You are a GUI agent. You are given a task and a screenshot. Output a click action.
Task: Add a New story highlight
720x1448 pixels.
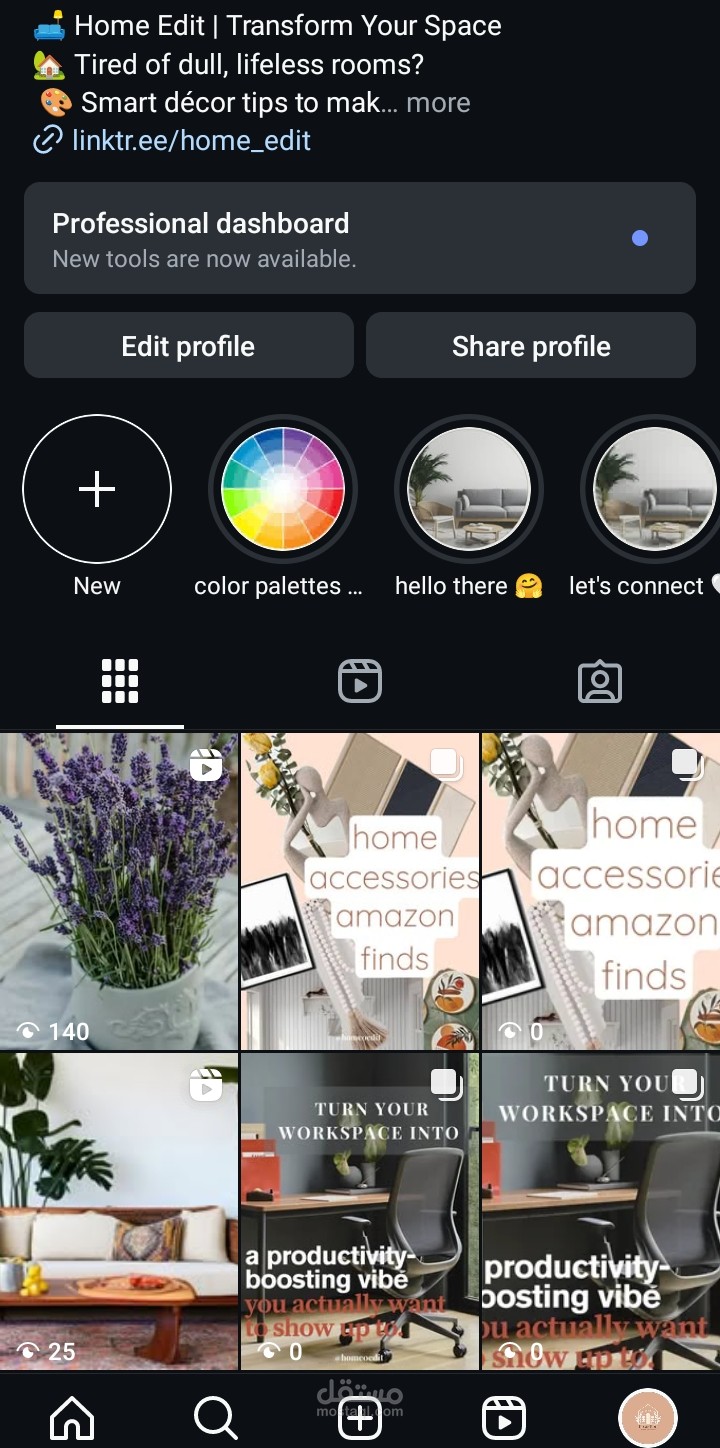(97, 490)
